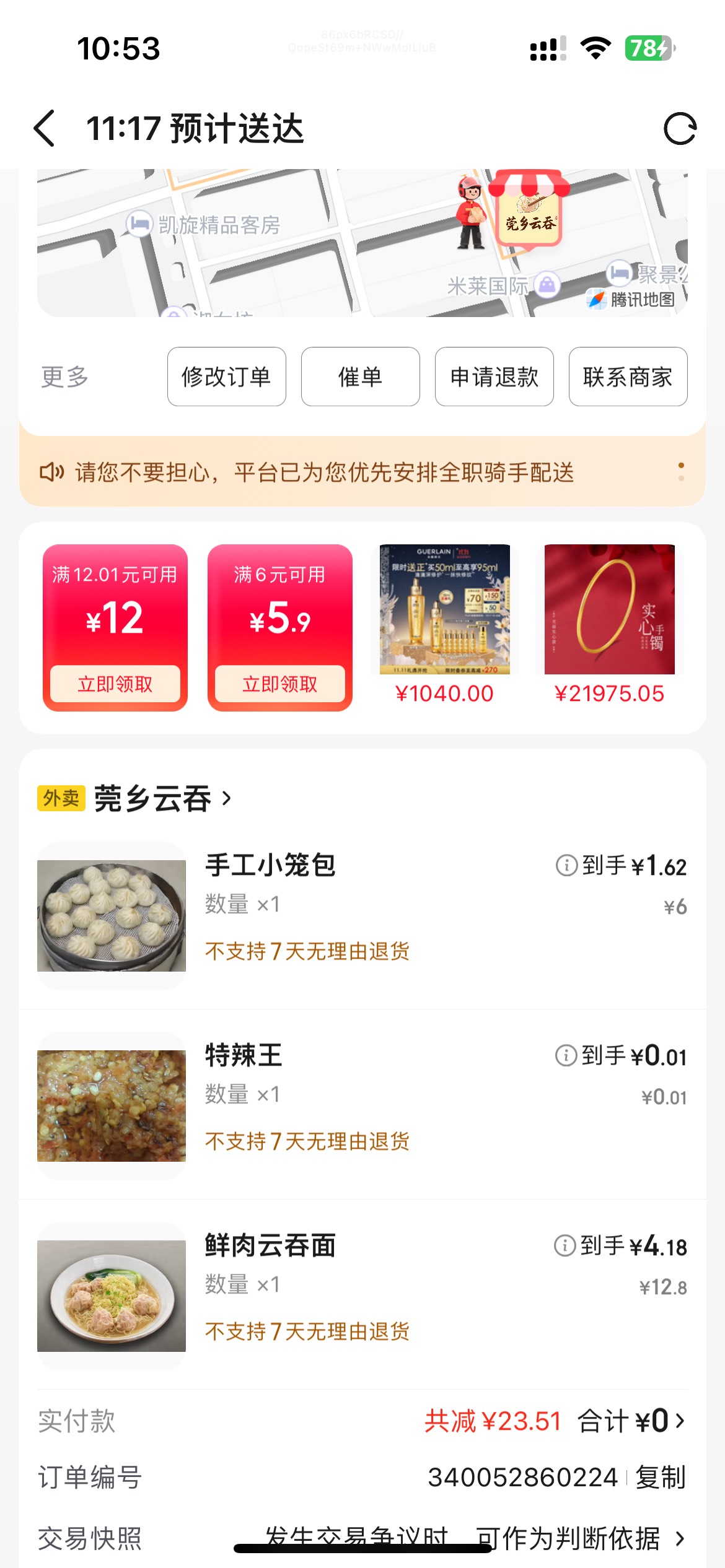Copy the order number with 复制
The image size is (725, 1568).
click(661, 1478)
